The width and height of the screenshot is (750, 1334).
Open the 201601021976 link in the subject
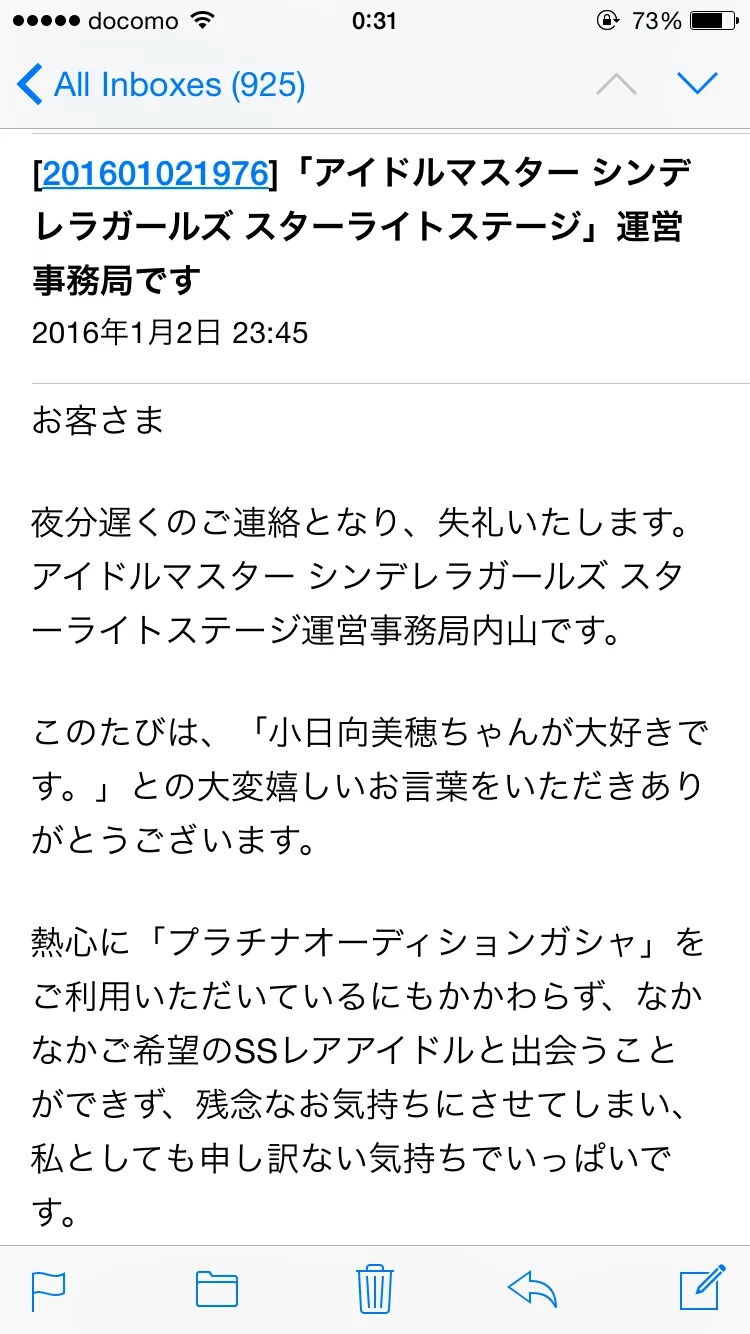click(154, 173)
